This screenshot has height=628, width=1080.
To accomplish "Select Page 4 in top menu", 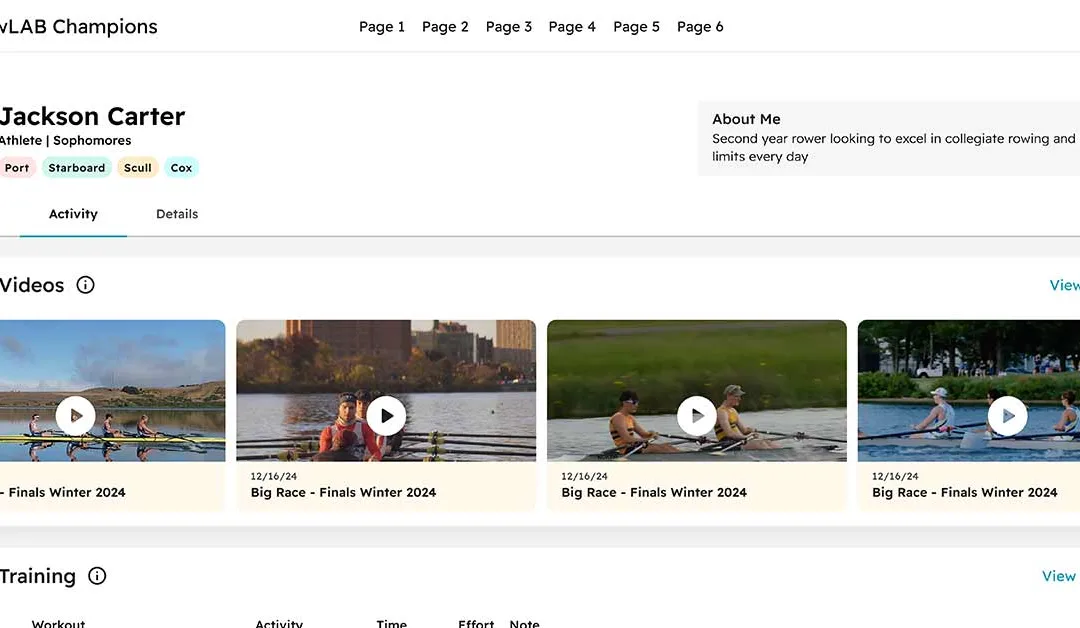I will [572, 27].
